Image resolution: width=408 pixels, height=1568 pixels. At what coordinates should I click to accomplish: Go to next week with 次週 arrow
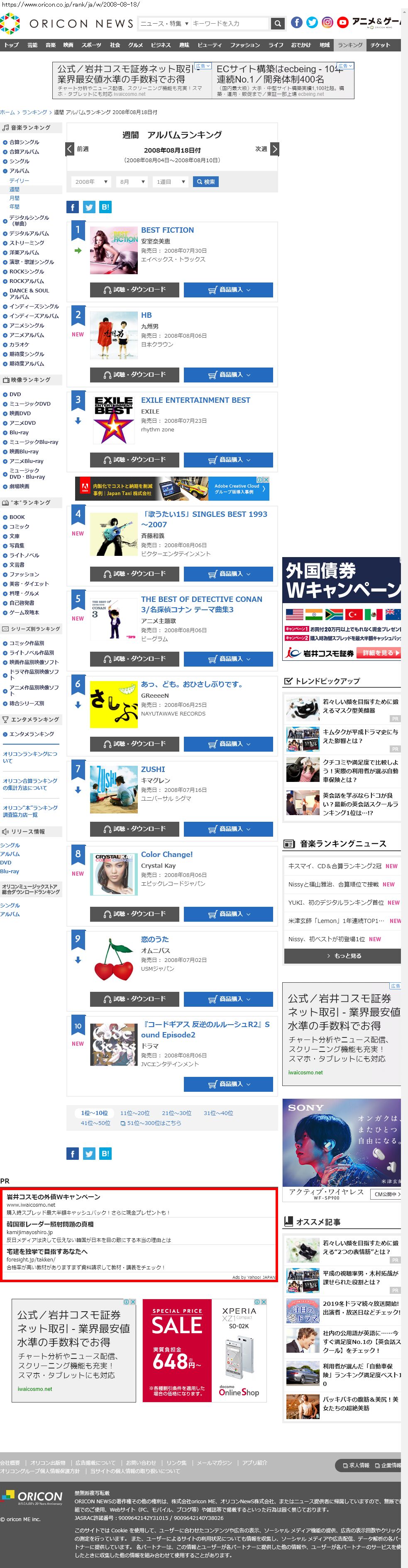275,149
